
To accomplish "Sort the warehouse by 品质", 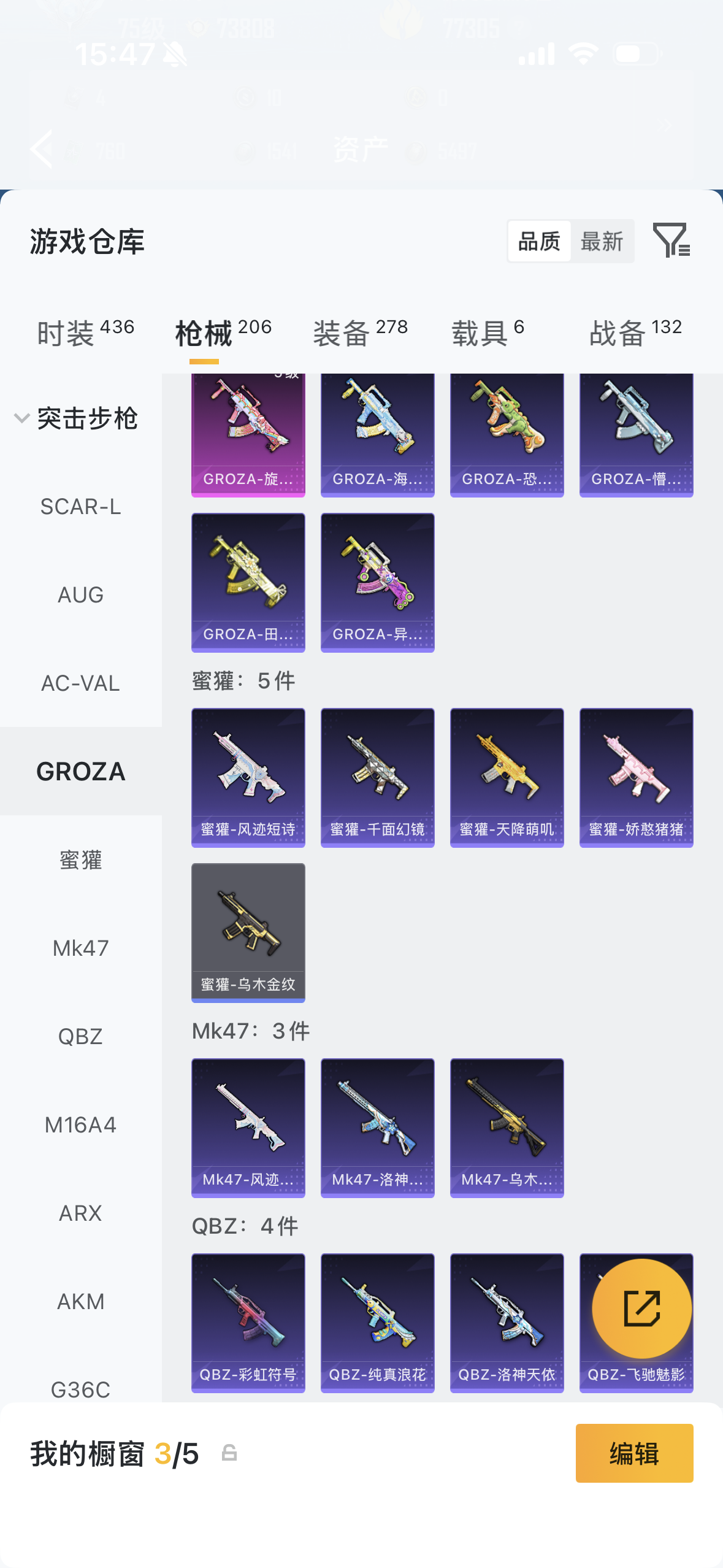I will 539,241.
